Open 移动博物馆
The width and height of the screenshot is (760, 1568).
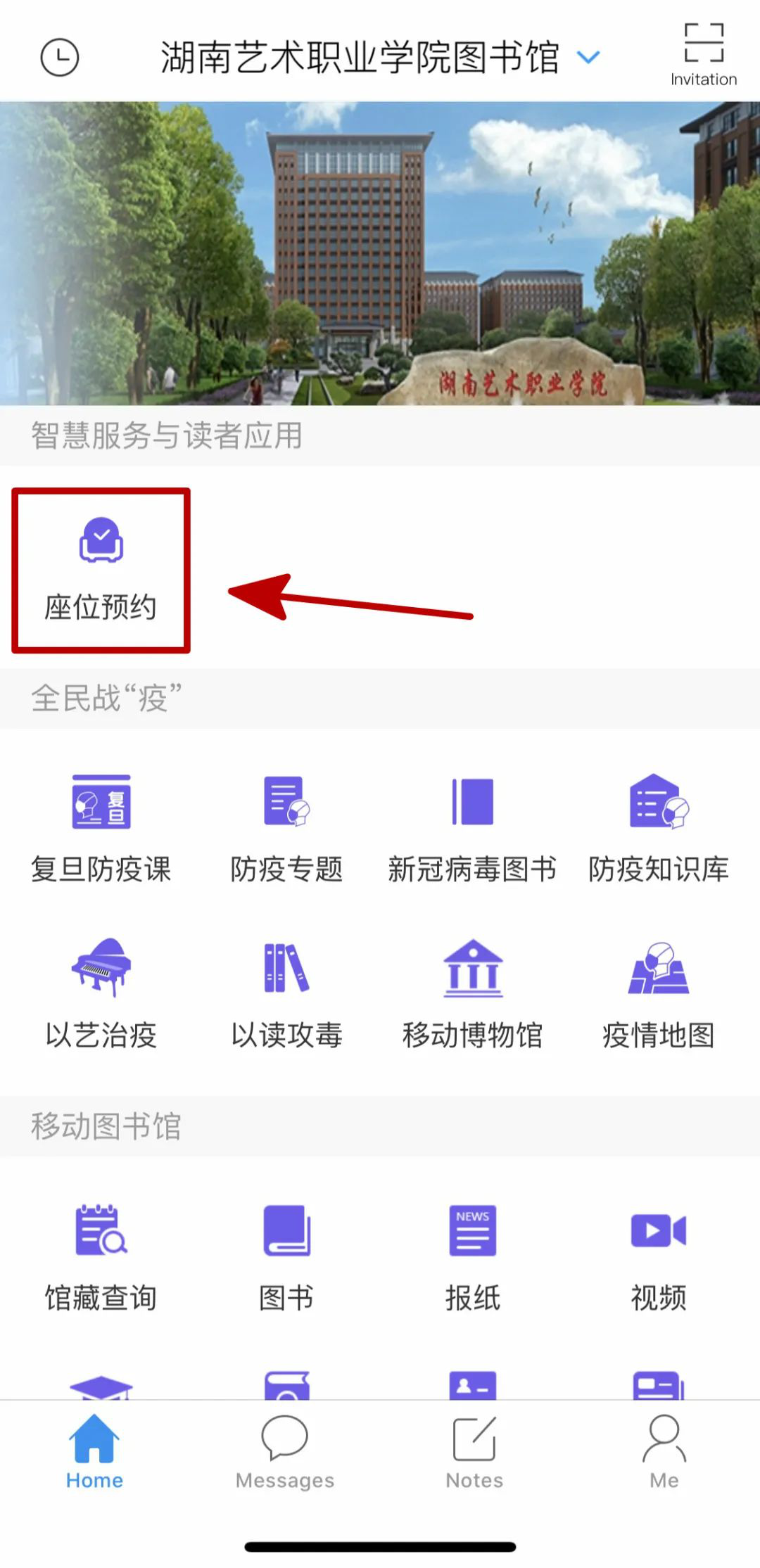pos(472,993)
